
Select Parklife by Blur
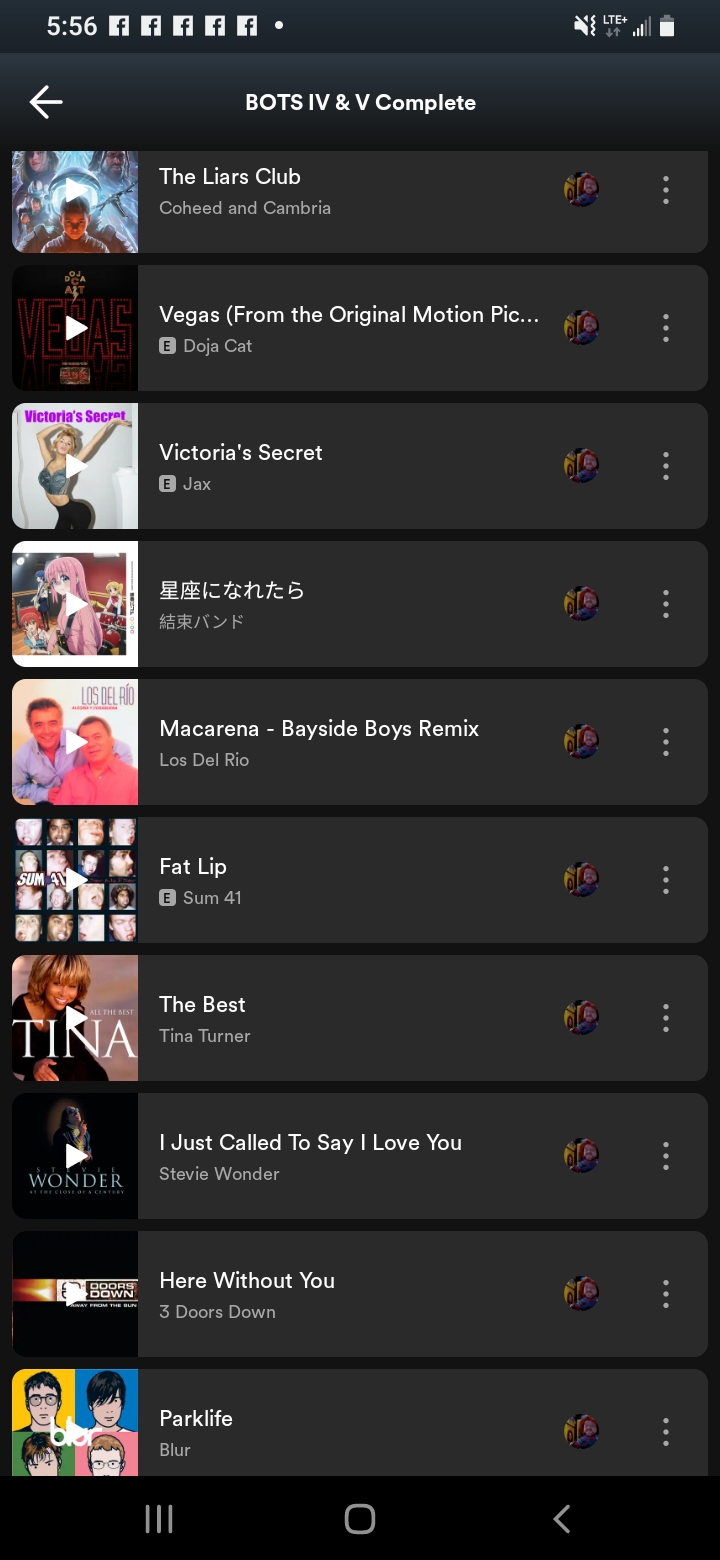click(348, 1430)
